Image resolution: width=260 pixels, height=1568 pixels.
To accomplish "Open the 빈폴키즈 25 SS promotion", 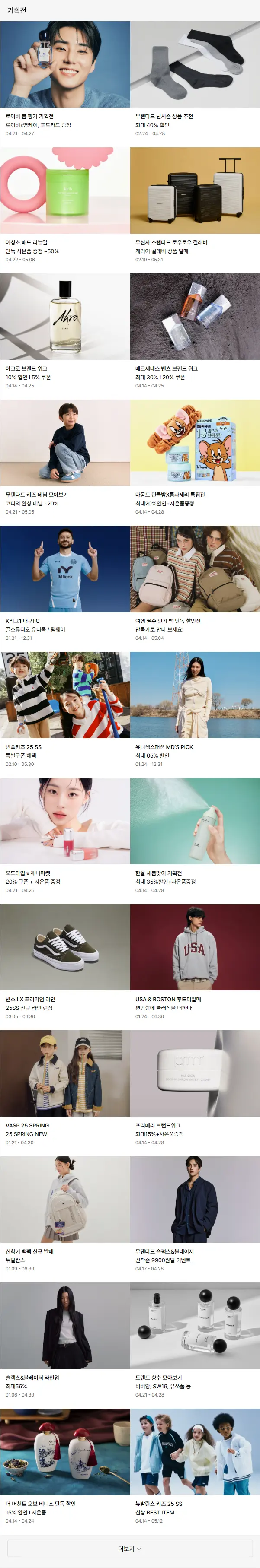I will click(65, 695).
